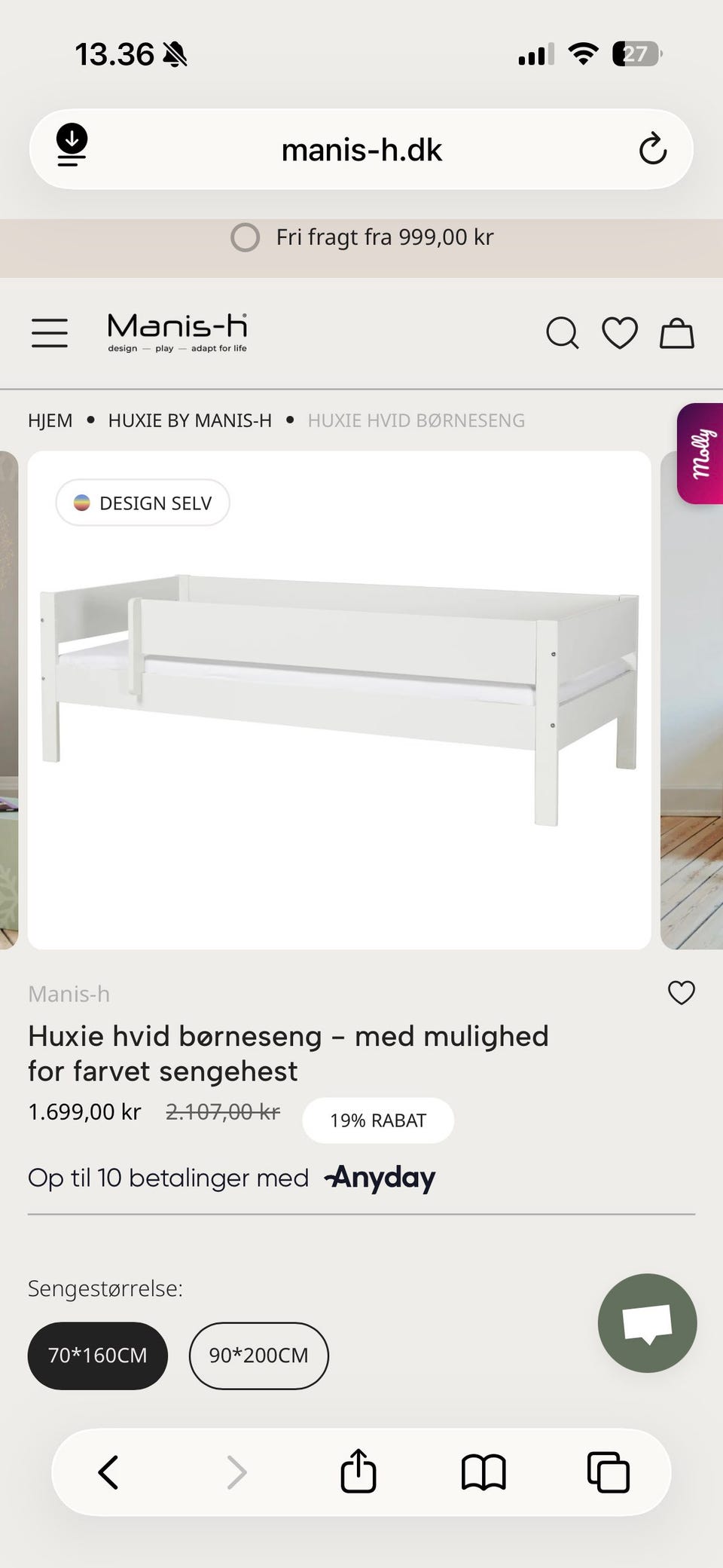This screenshot has height=1568, width=723.
Task: Open HUXIE BY MANIS-H breadcrumb
Action: tap(190, 420)
